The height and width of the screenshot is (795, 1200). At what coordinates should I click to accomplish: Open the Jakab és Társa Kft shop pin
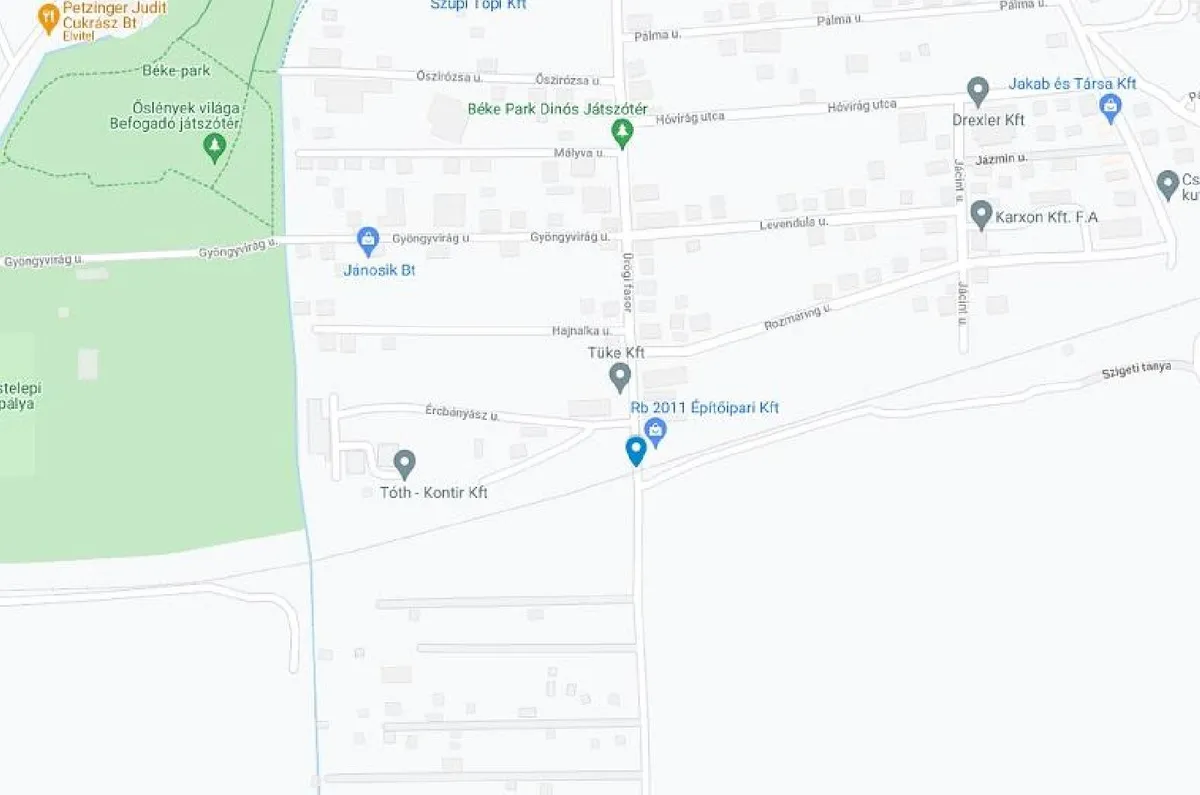click(x=1109, y=107)
